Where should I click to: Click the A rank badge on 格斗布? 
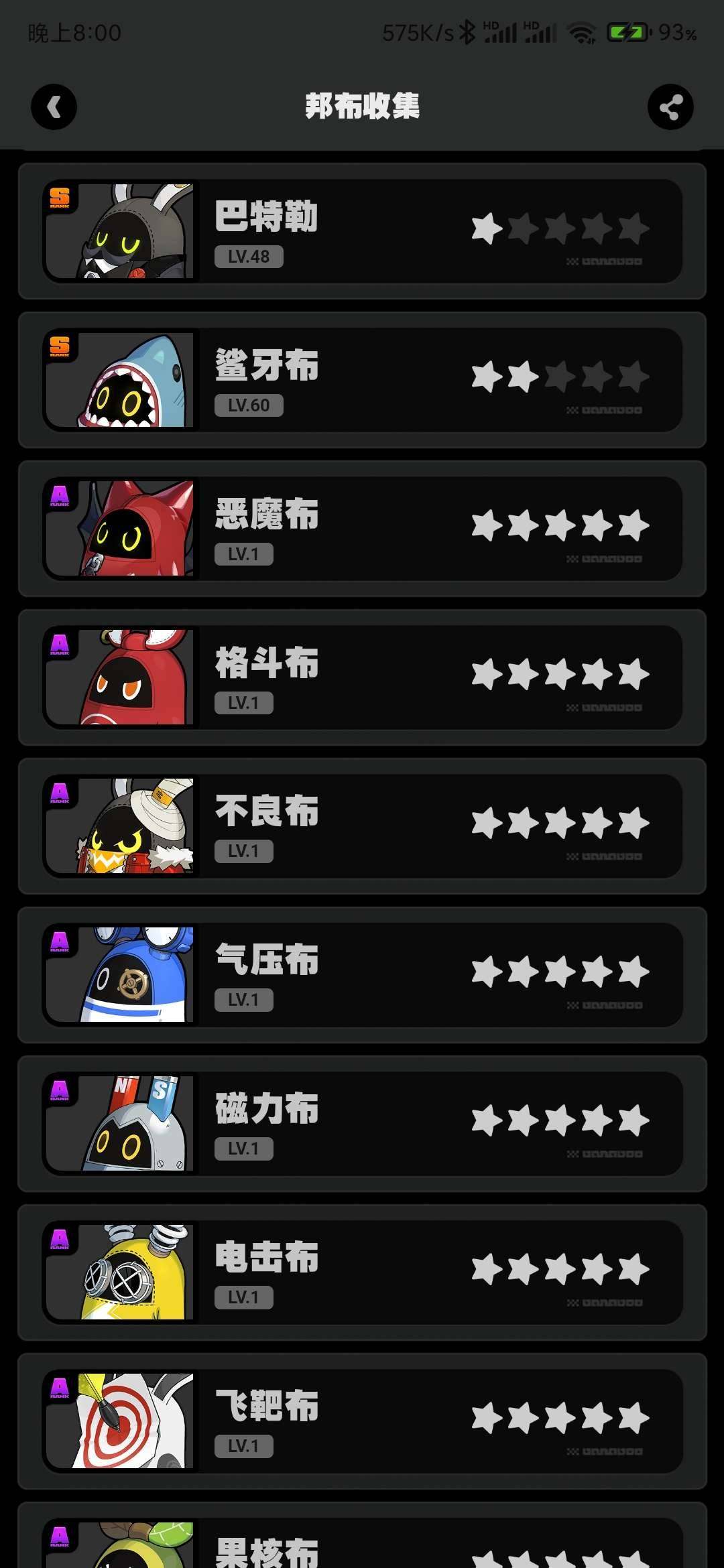coord(61,643)
